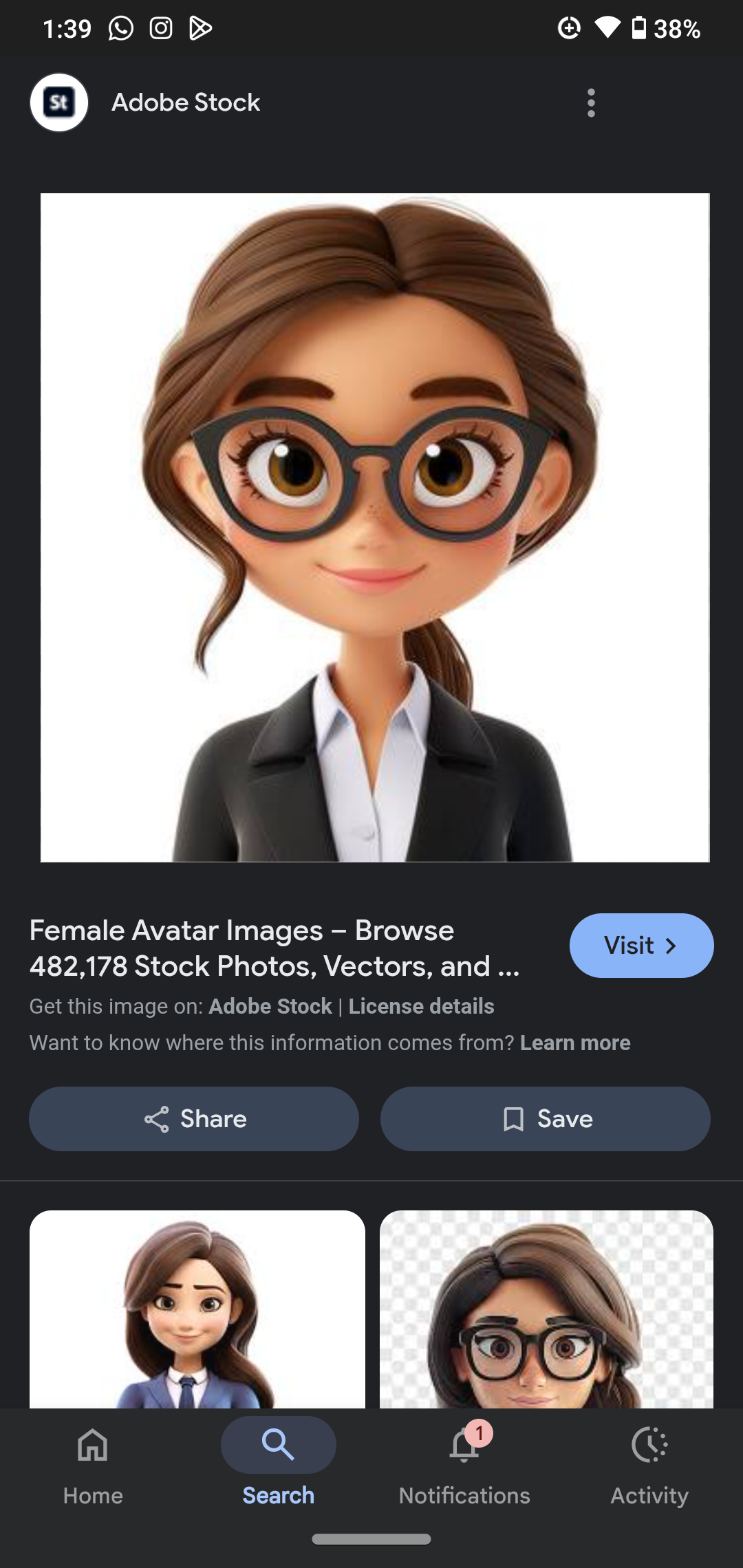Screen dimensions: 743x1568
Task: Open related avatar on checkered background
Action: point(546,1309)
